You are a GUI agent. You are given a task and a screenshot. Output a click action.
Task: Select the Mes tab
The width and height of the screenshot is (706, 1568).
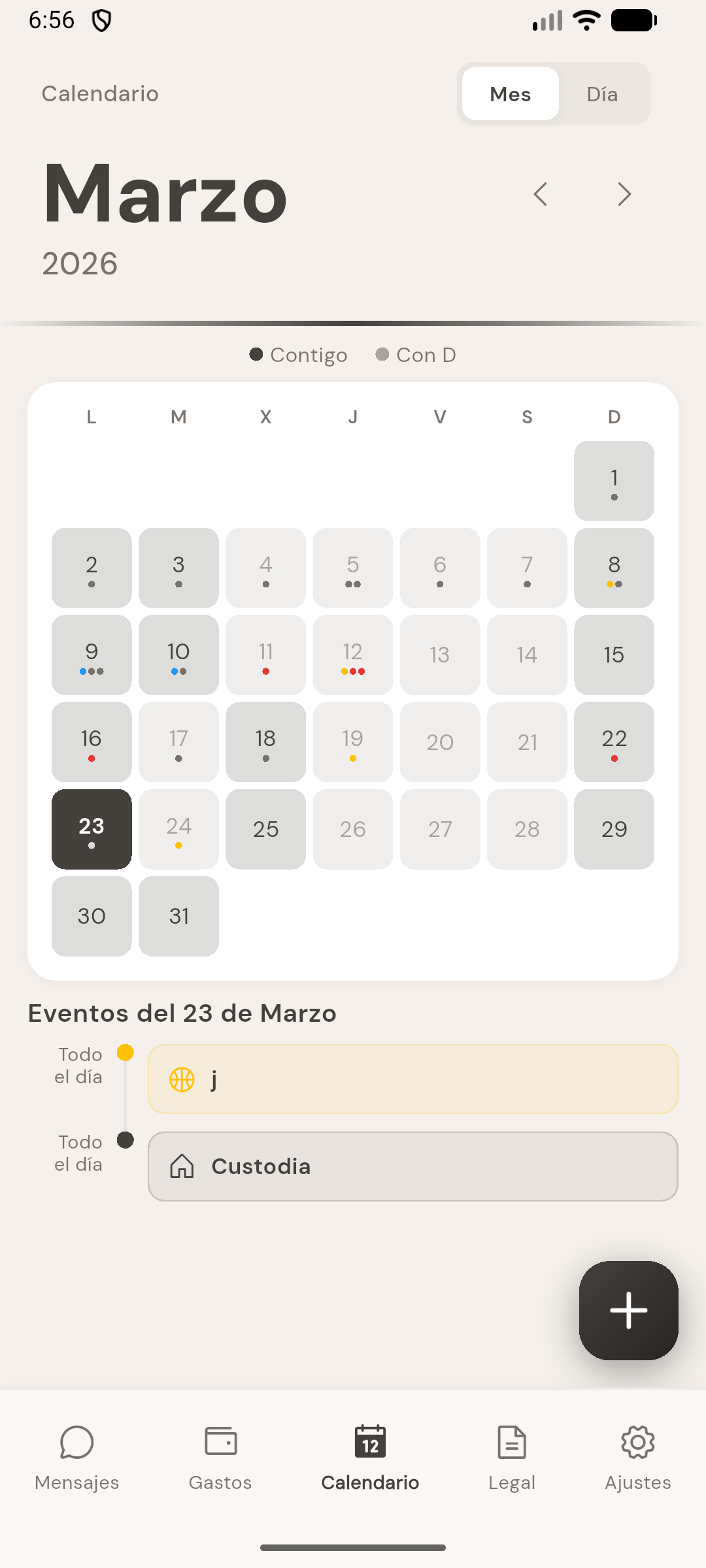511,93
